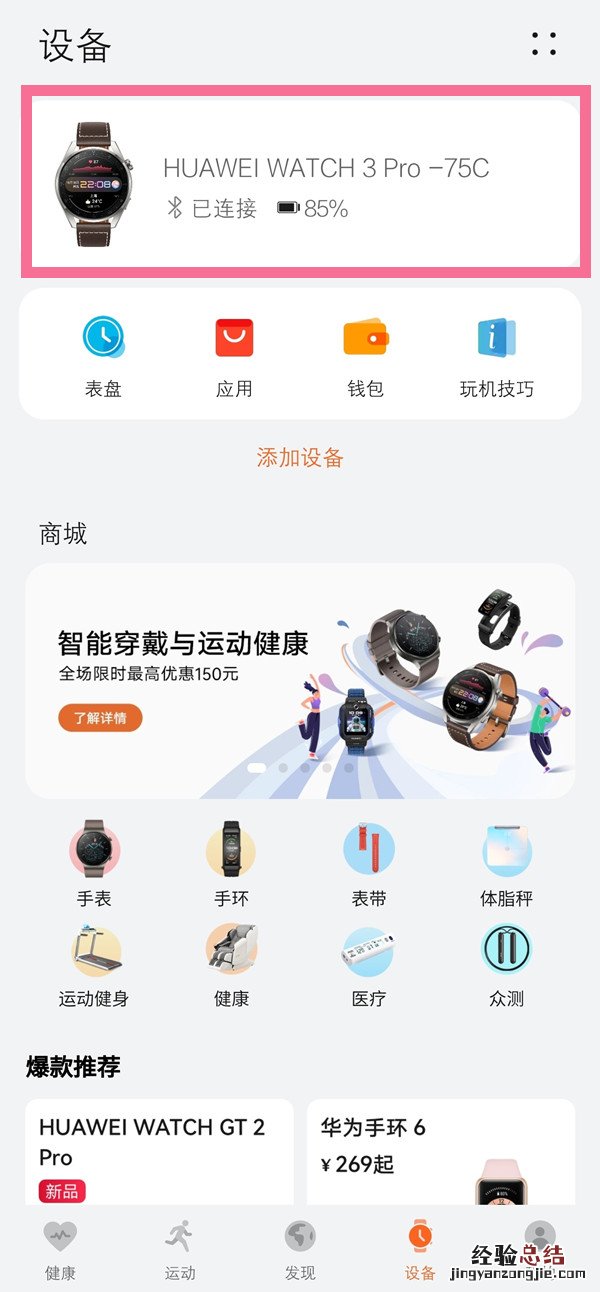Viewport: 600px width, 1292px height.
Task: Open the 众测 store category
Action: 506,964
